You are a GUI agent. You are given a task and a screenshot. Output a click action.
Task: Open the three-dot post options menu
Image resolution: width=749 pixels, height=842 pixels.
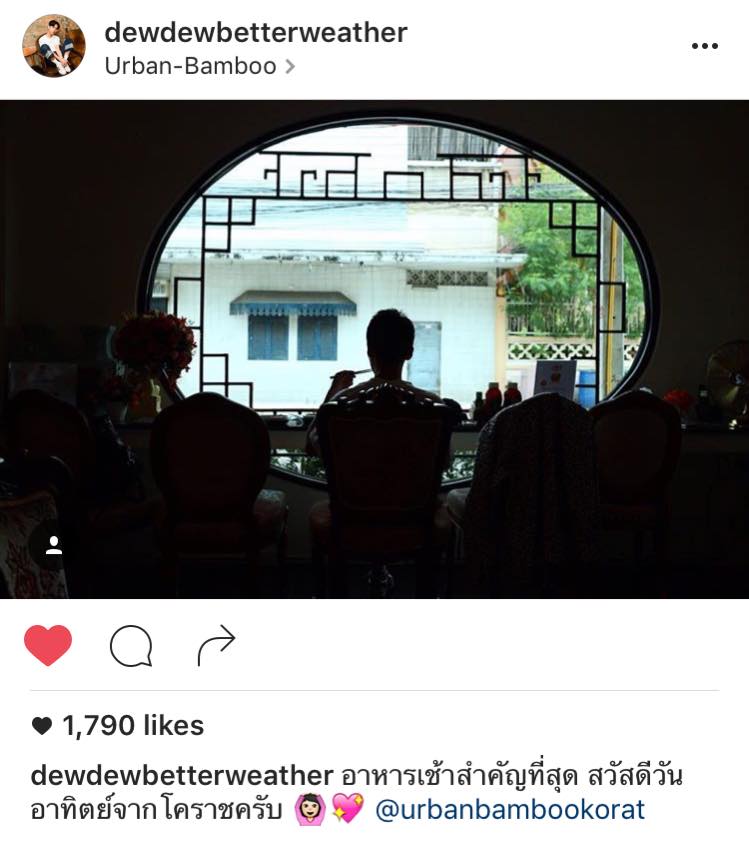(x=705, y=47)
